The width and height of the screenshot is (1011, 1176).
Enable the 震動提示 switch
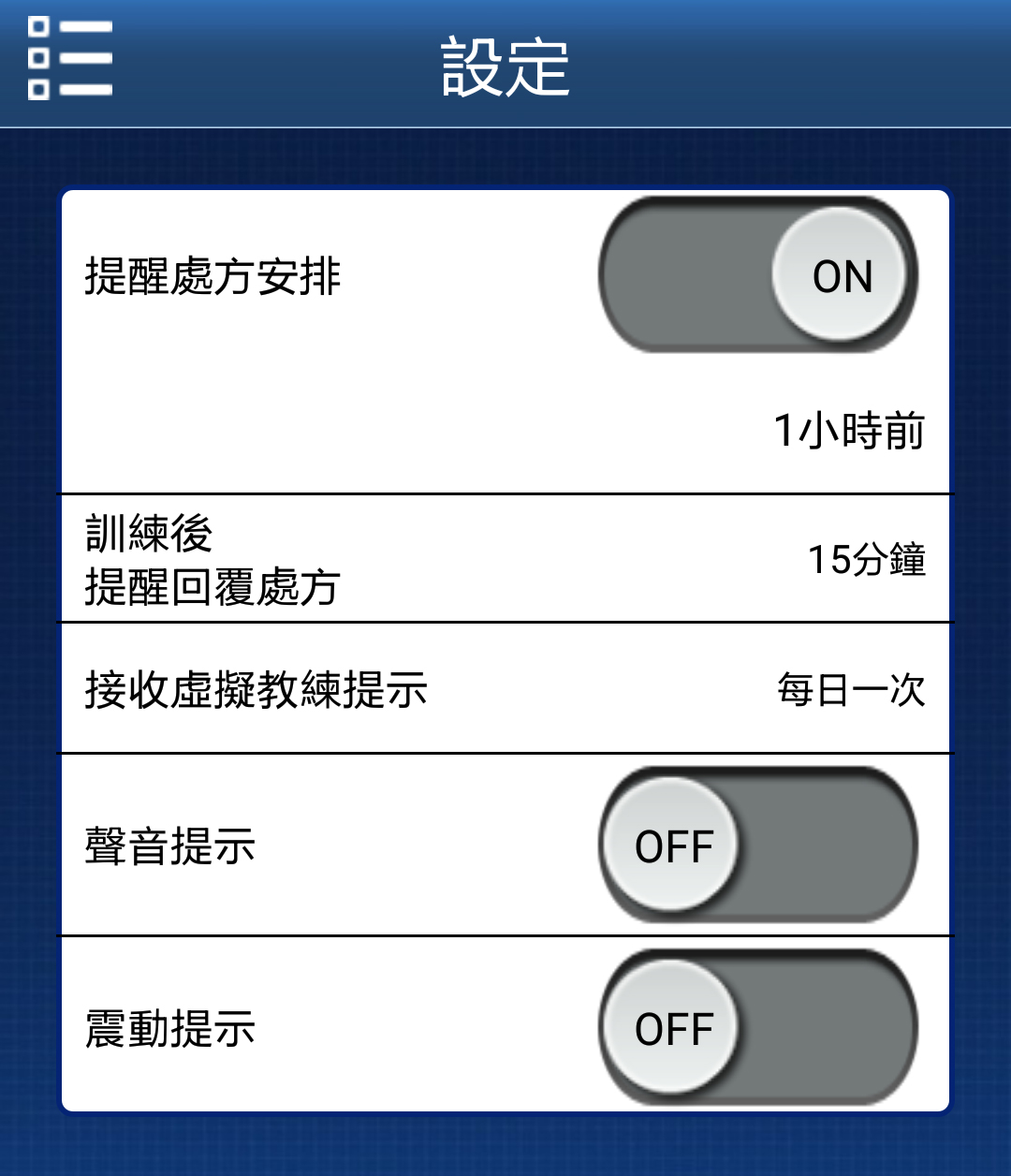tap(758, 1028)
